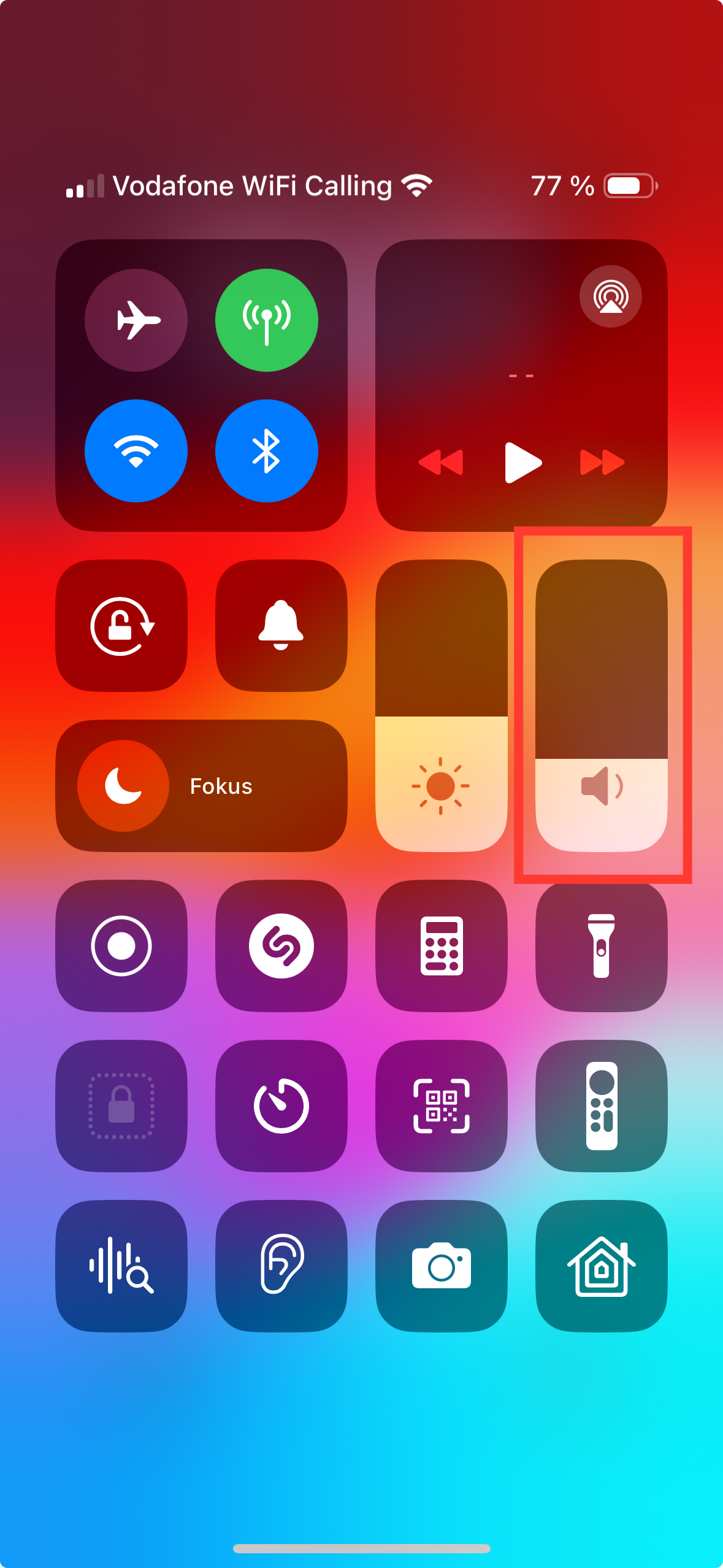This screenshot has width=723, height=1568.
Task: Toggle portrait orientation lock
Action: click(121, 626)
